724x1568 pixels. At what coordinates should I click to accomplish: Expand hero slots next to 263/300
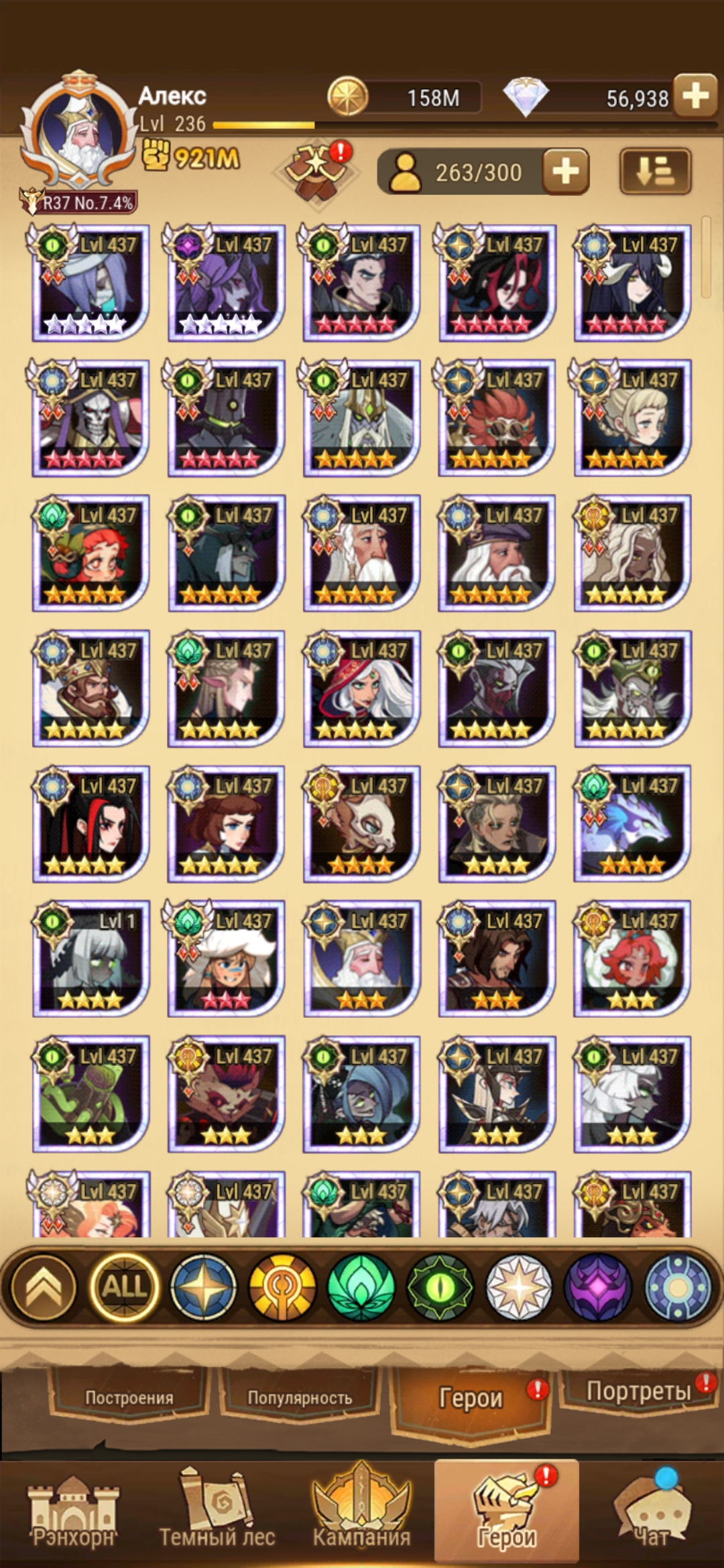(565, 172)
